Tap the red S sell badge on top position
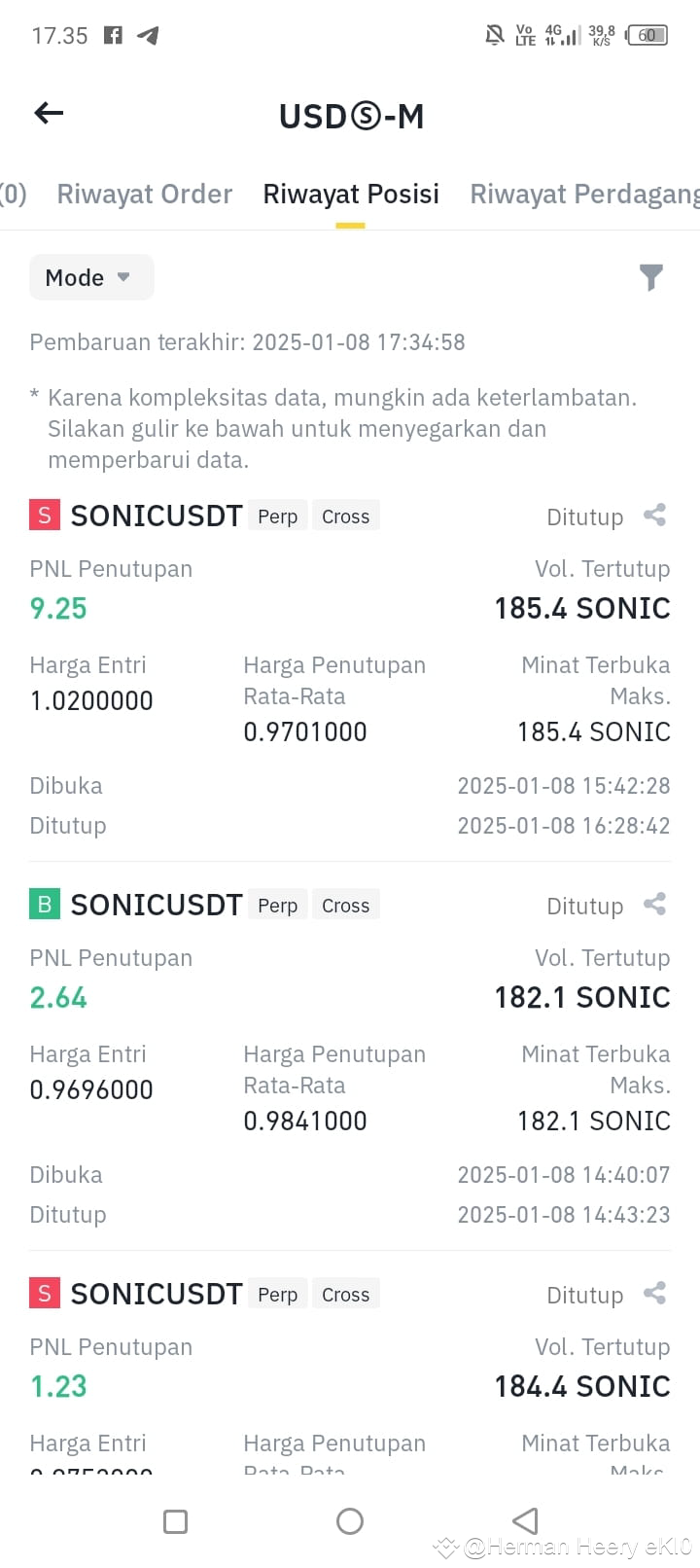Viewport: 700px width, 1568px height. [x=43, y=515]
